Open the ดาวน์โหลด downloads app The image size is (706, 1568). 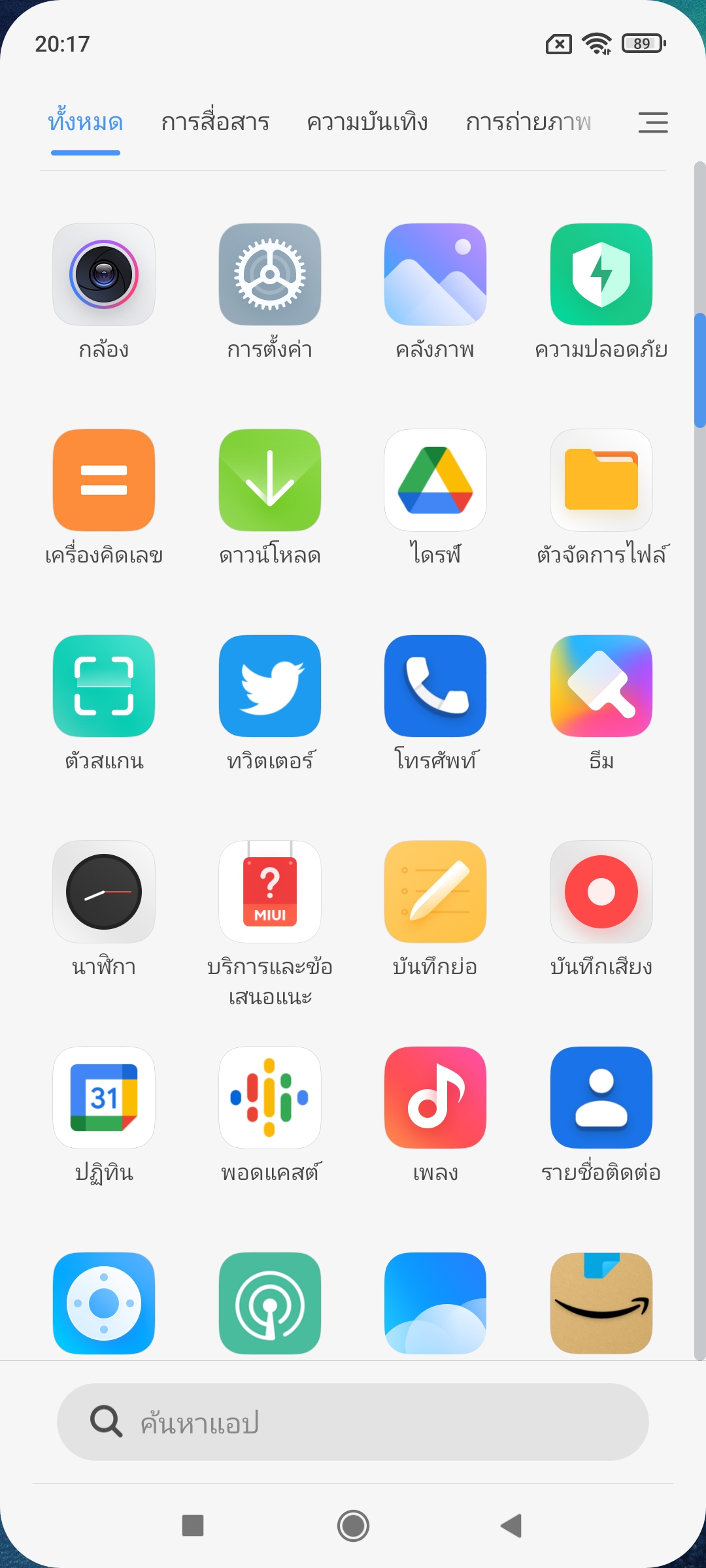[270, 481]
